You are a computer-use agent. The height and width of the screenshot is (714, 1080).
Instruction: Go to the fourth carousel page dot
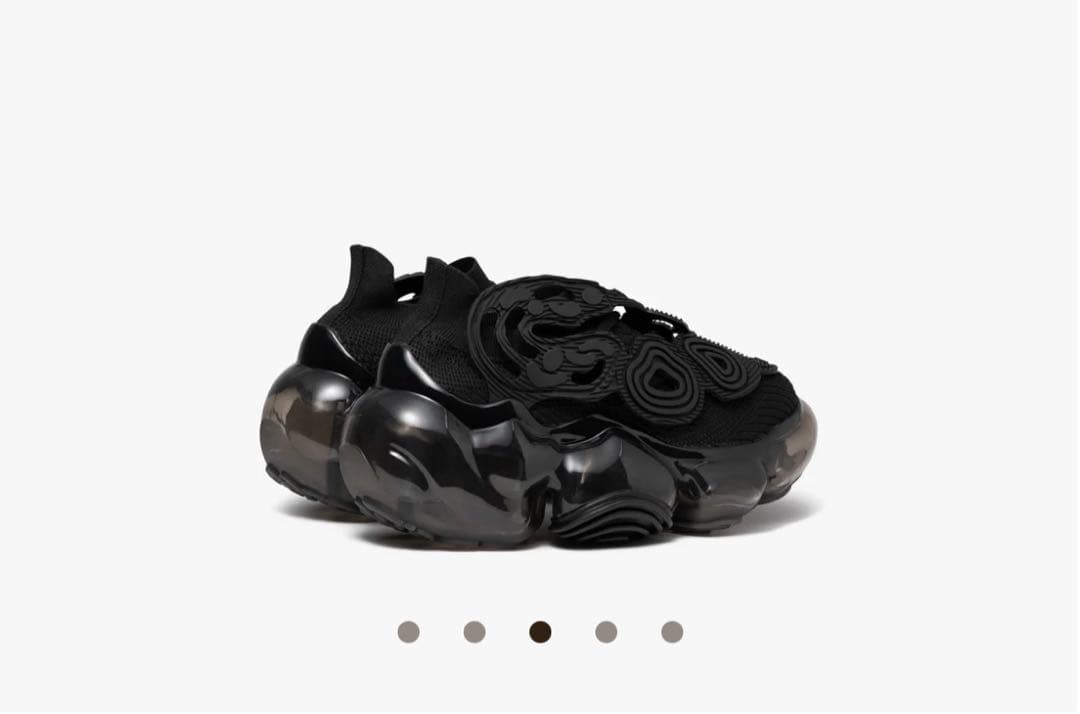pyautogui.click(x=606, y=632)
